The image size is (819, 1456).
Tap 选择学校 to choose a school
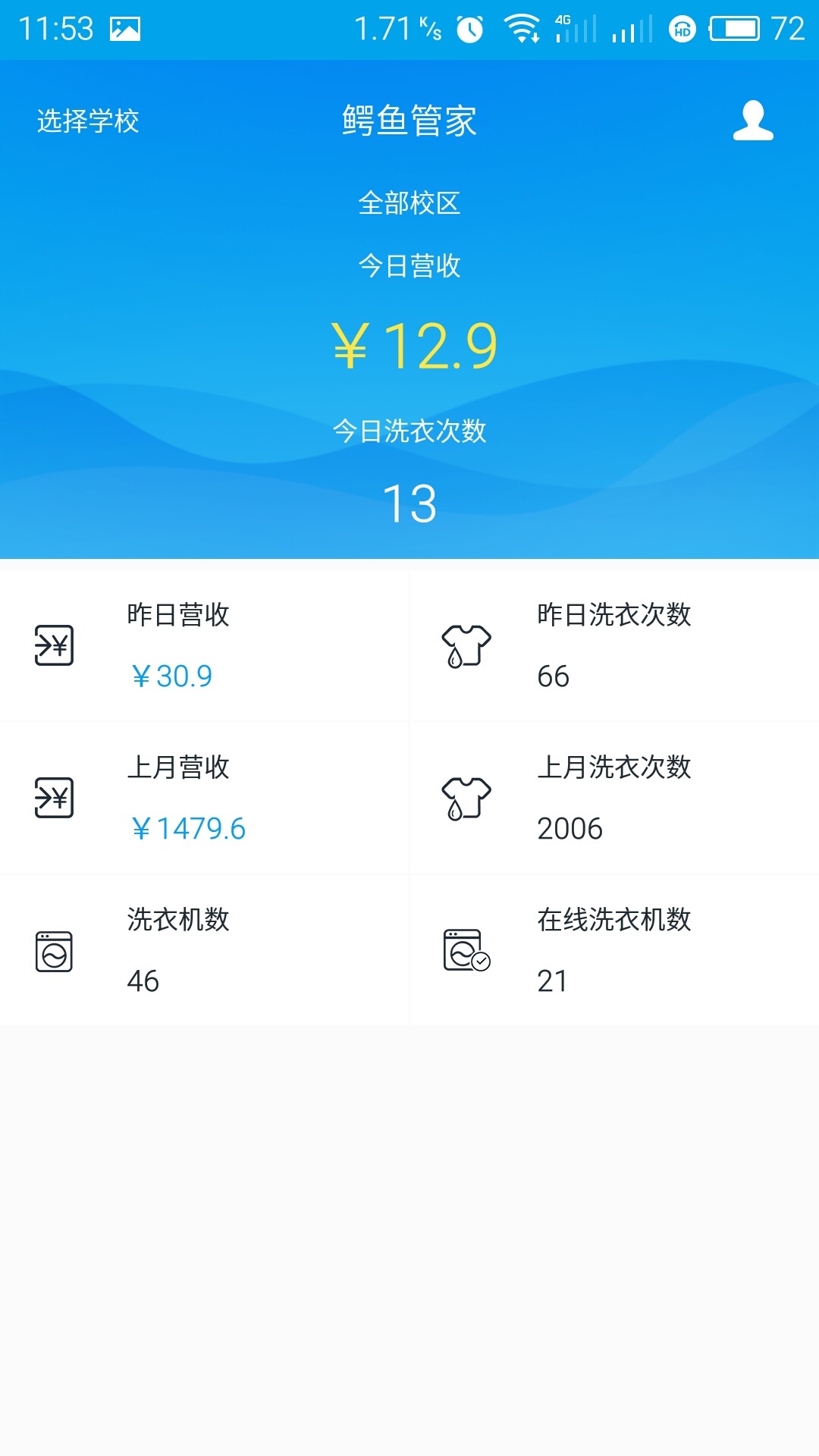click(x=88, y=121)
